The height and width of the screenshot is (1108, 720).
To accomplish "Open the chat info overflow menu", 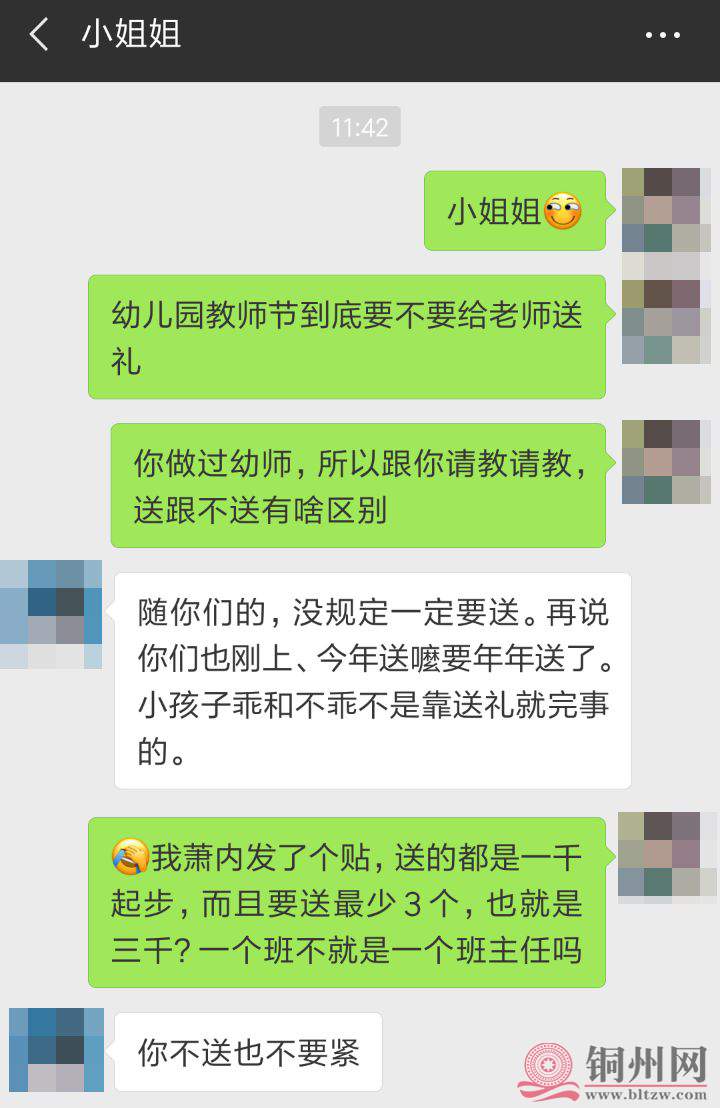I will click(x=662, y=36).
